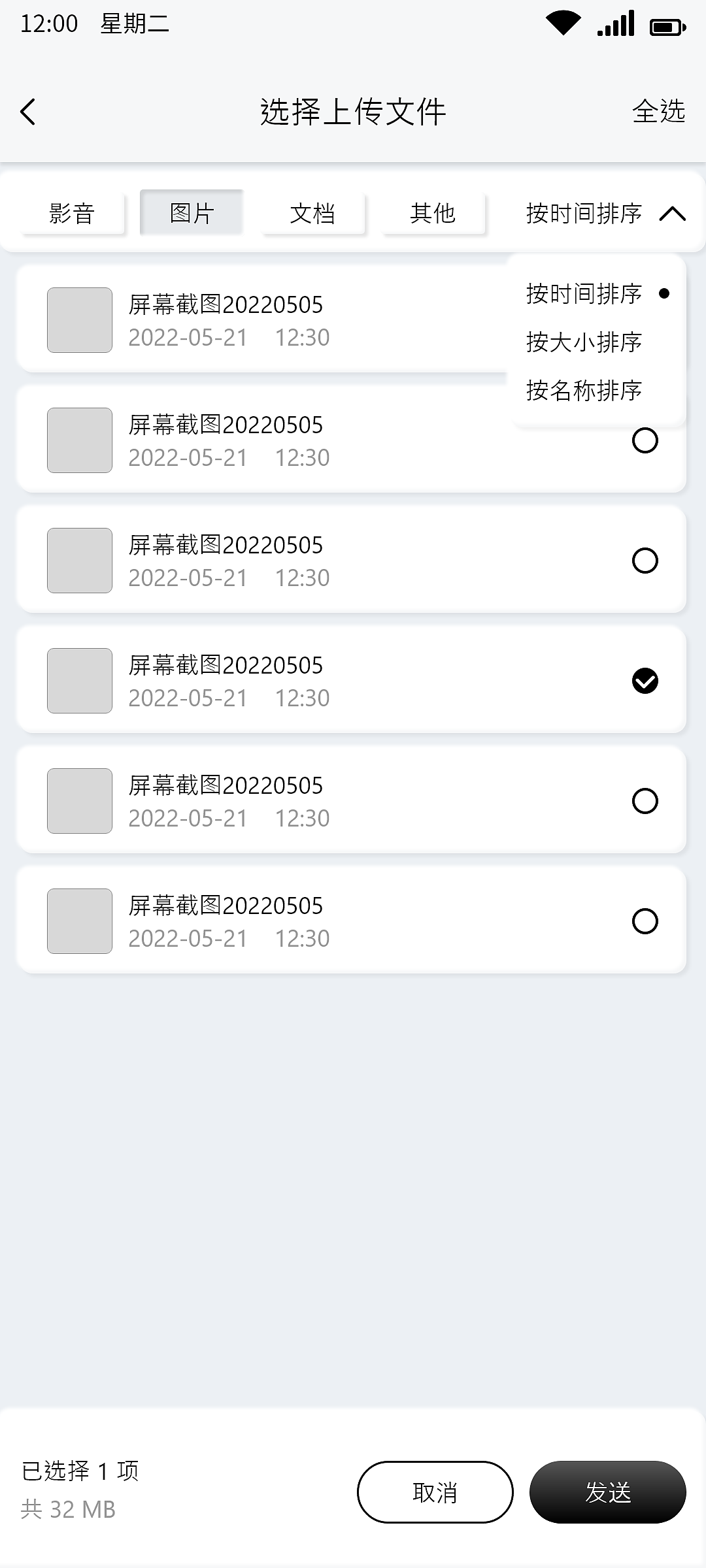Open the 其他 category tab
Screen dimensions: 706x1568
[x=433, y=214]
